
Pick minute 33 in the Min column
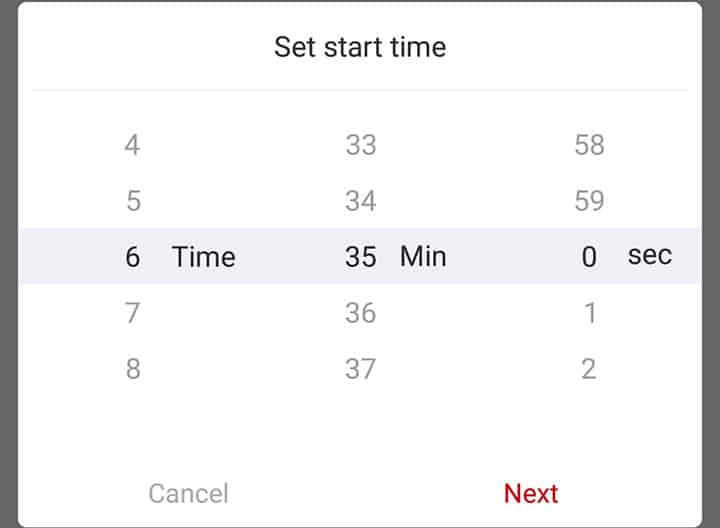tap(360, 145)
